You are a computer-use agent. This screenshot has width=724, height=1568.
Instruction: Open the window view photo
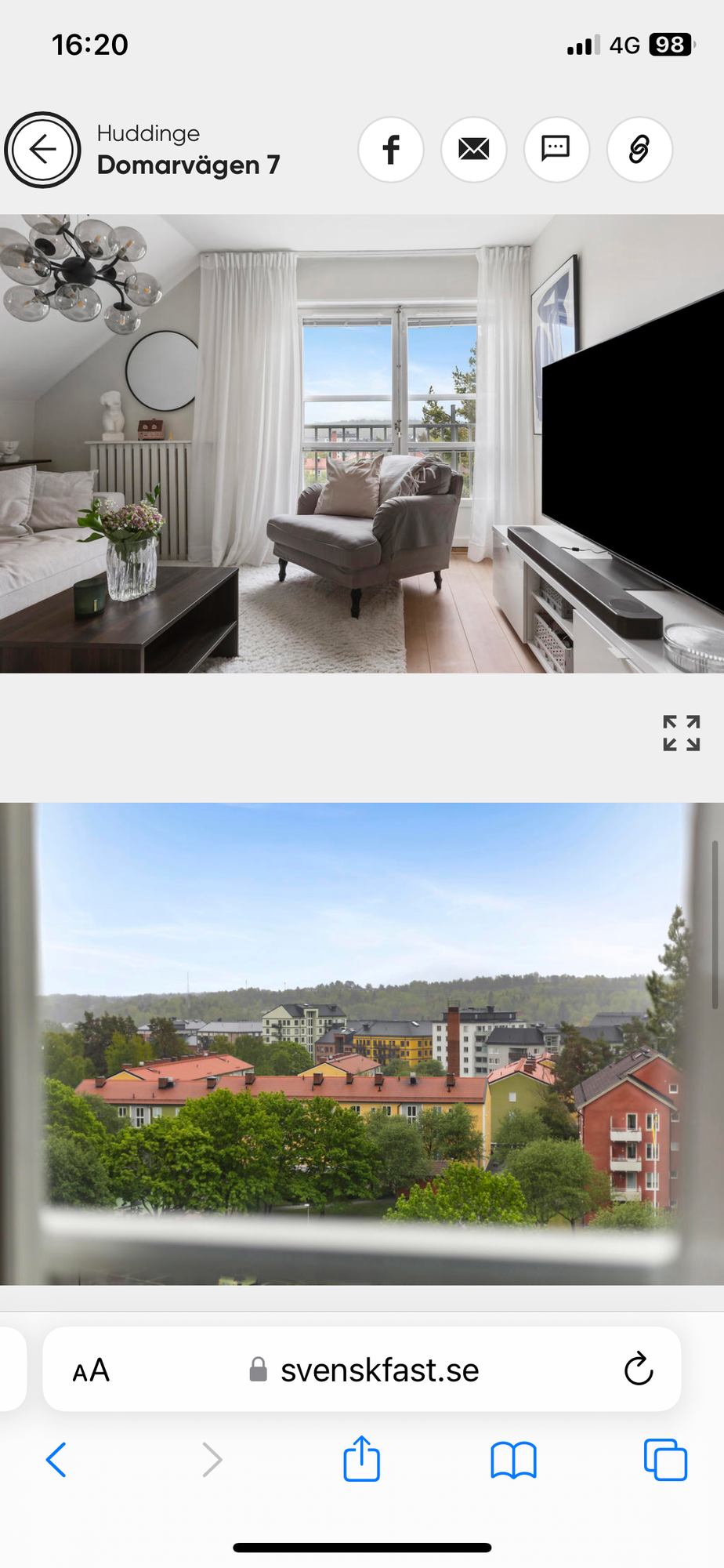point(362,1043)
